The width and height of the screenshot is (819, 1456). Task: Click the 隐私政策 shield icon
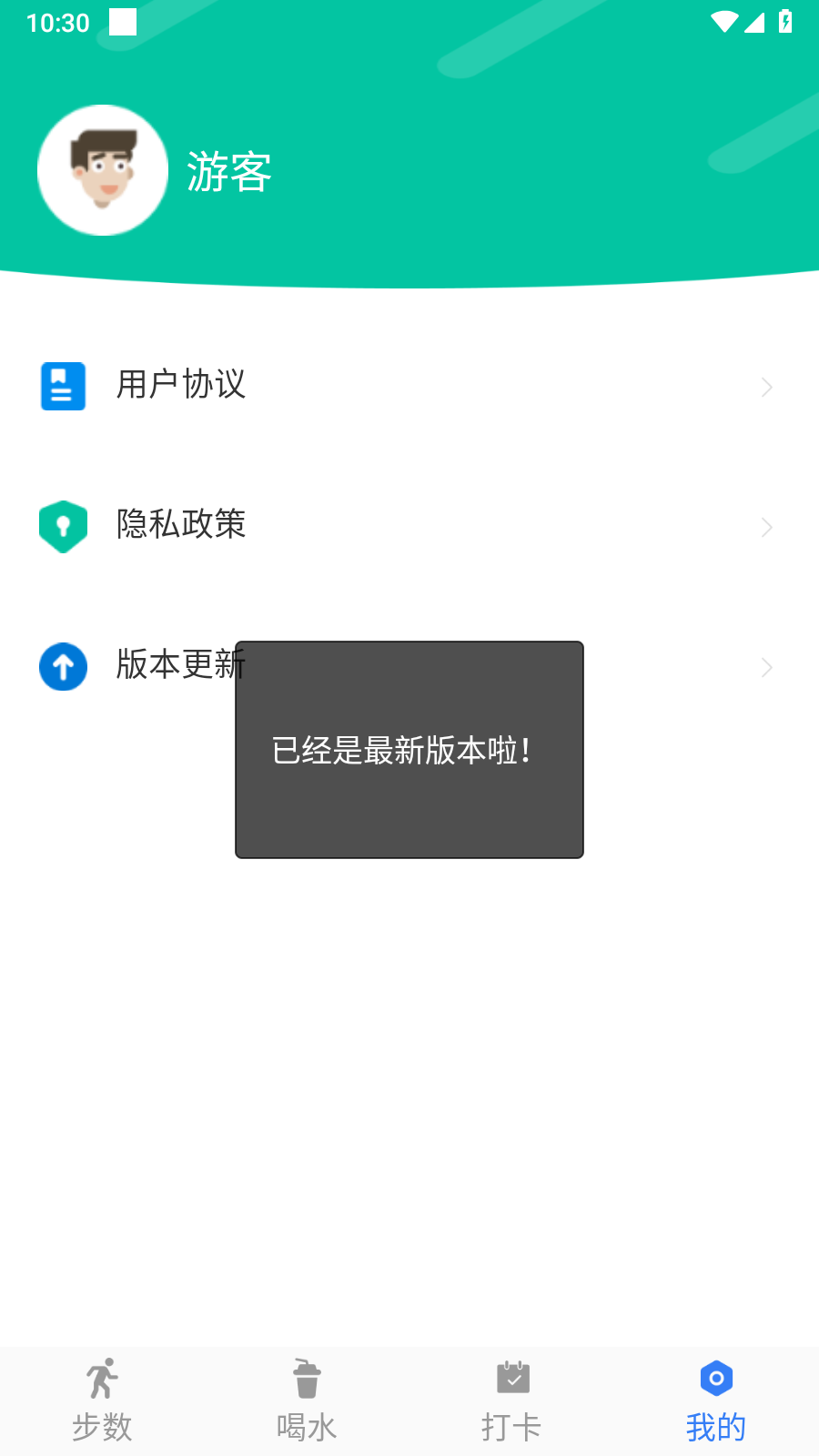[x=62, y=526]
